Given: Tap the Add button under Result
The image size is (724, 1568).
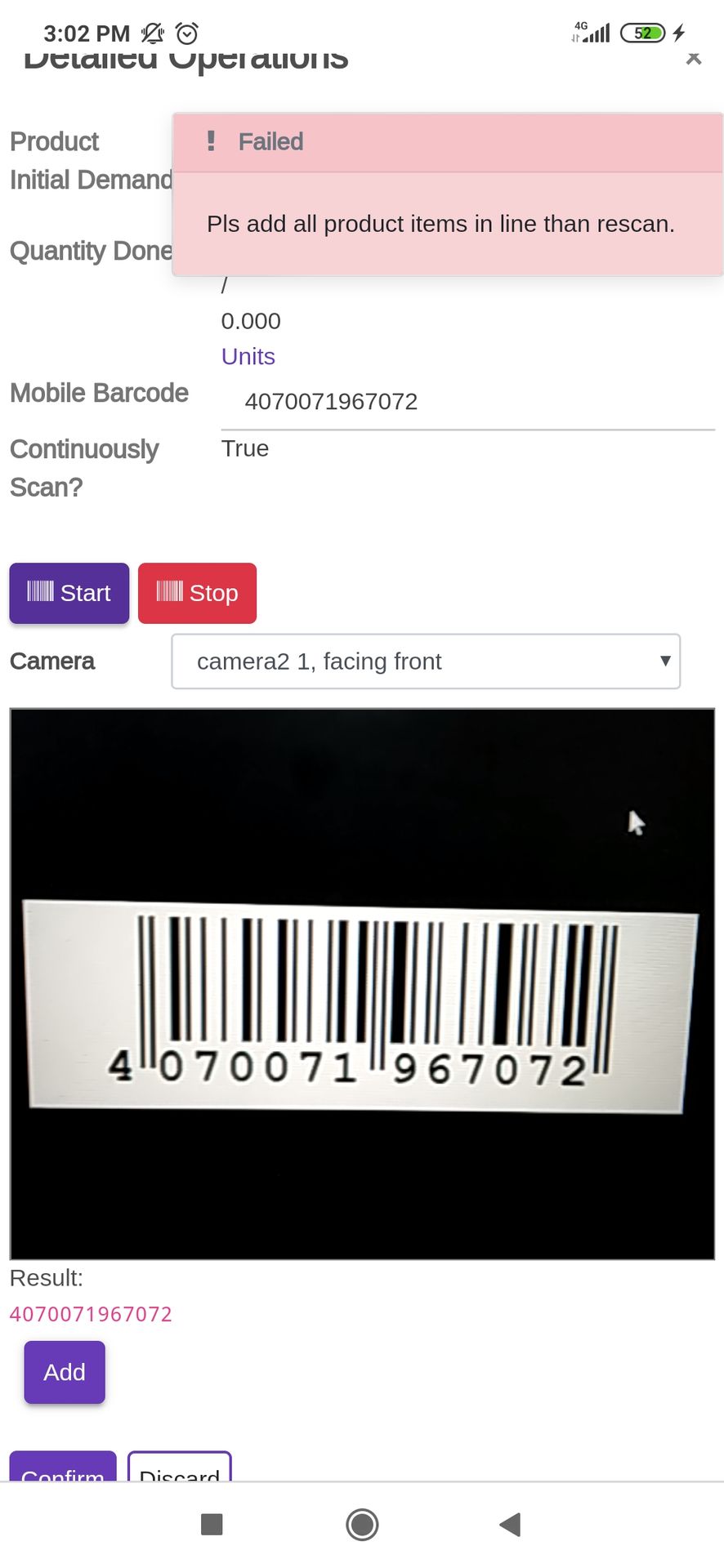Looking at the screenshot, I should coord(65,1372).
